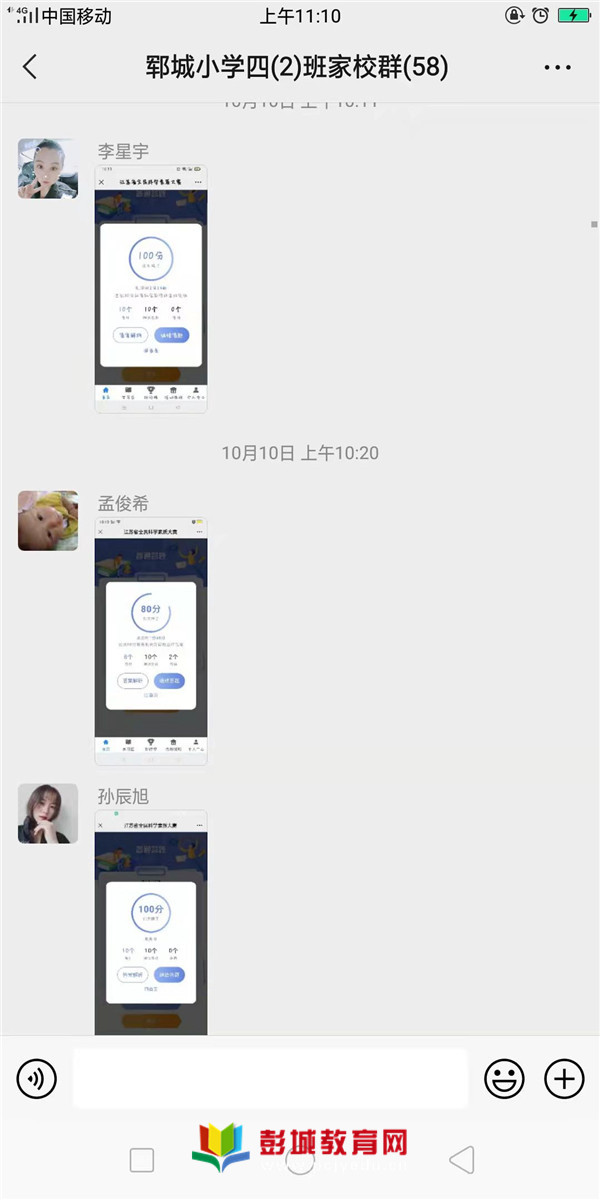View the screenshot sent by 李星宇
This screenshot has width=600, height=1200.
point(151,289)
